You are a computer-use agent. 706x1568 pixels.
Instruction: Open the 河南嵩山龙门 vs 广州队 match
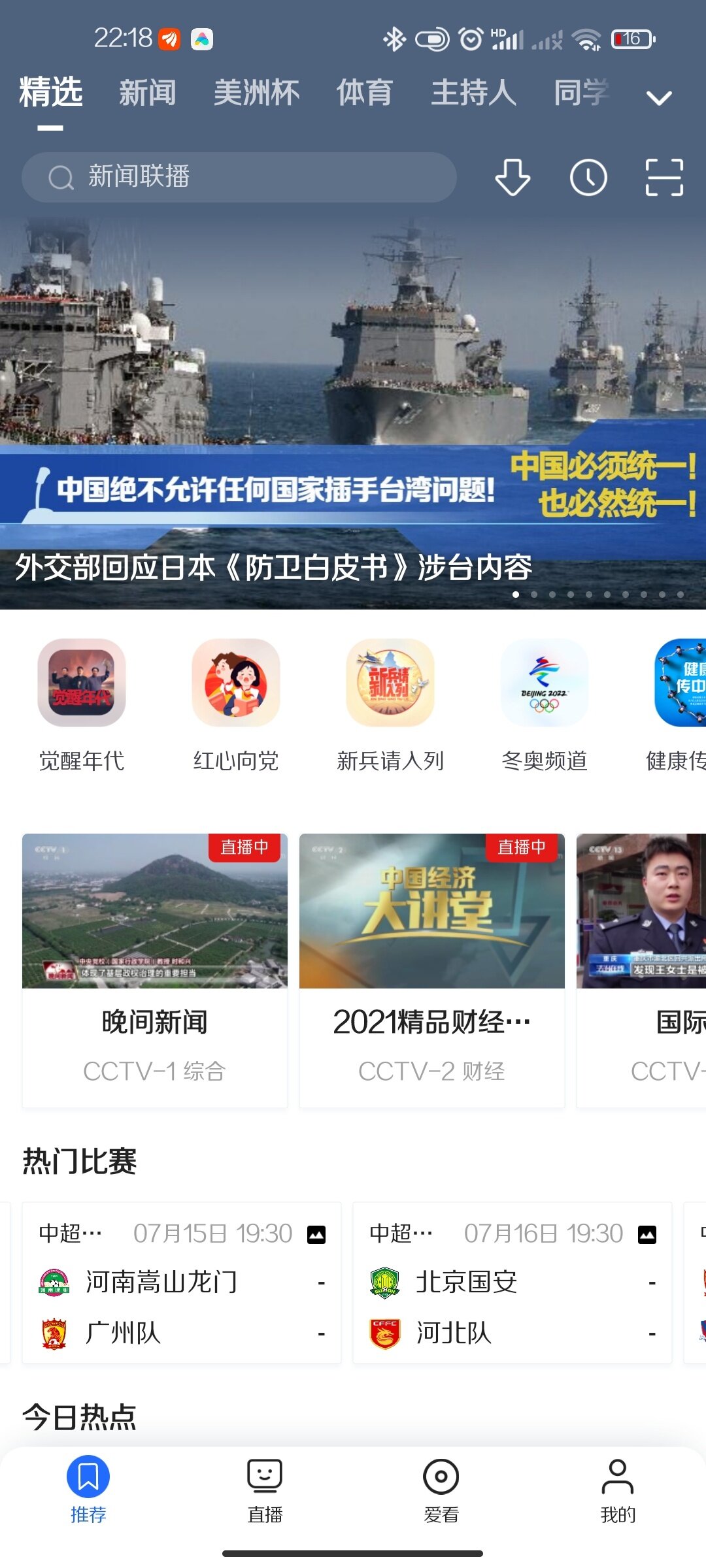point(182,1274)
